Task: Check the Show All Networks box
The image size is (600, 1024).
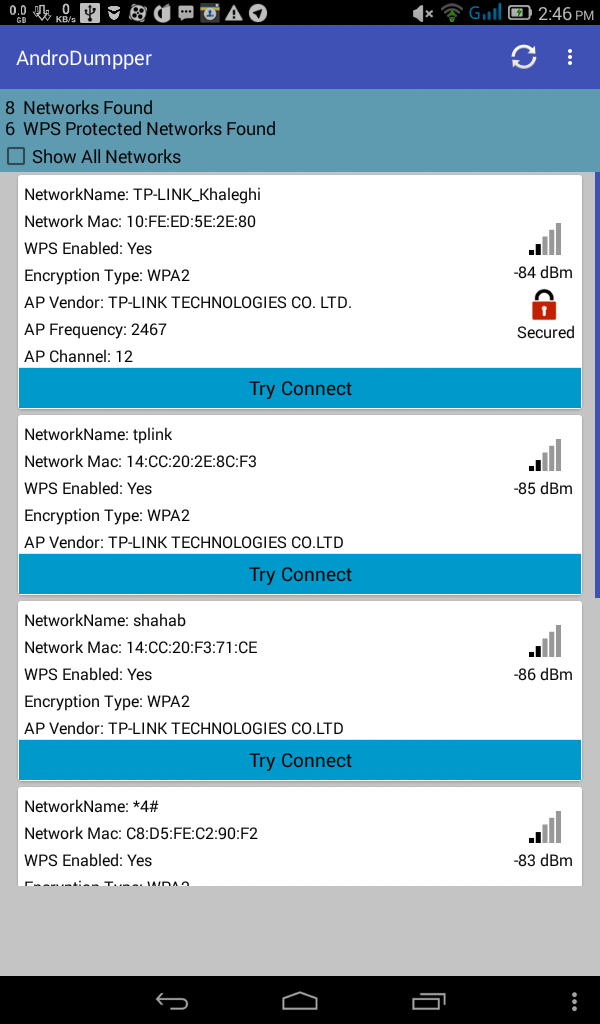Action: [x=16, y=157]
